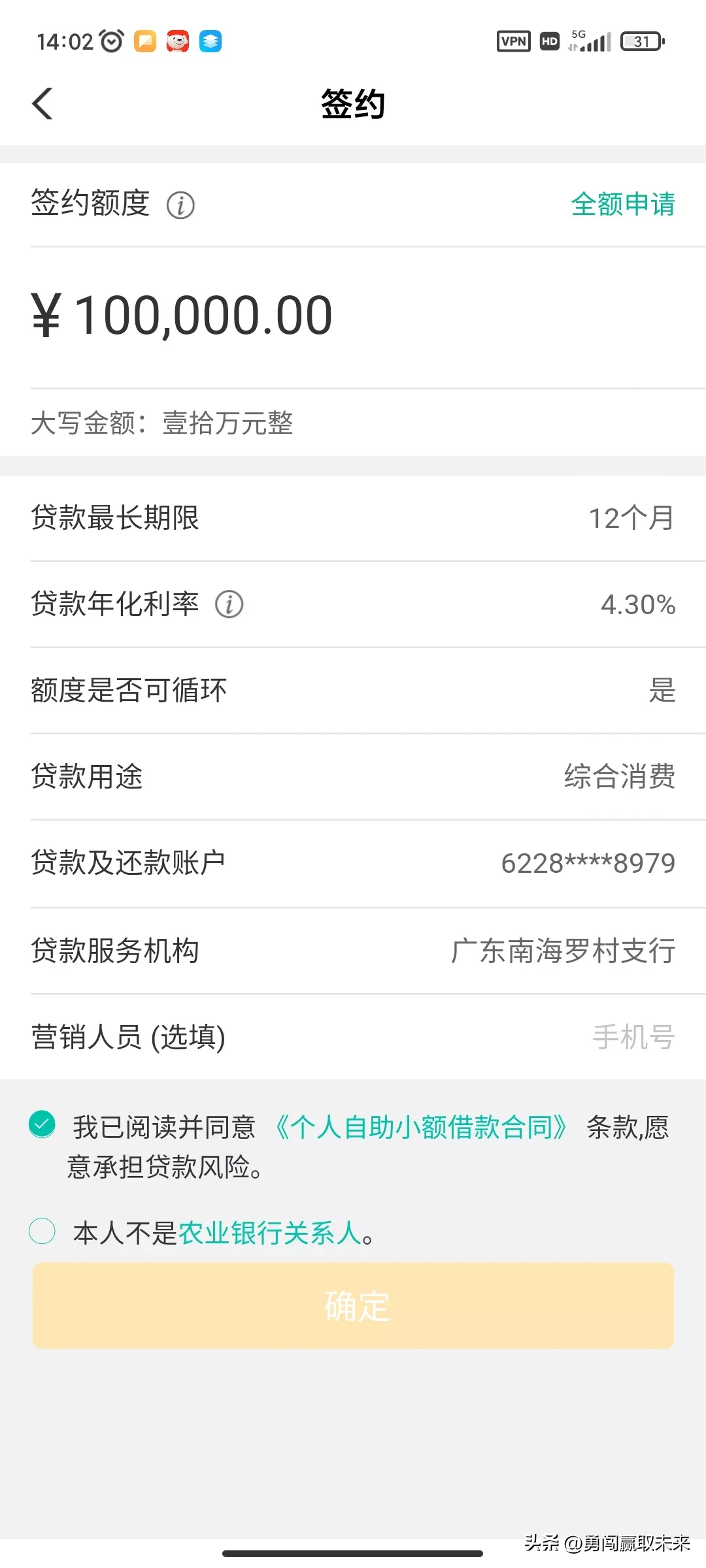Tap the info icon beside 签约额度
The image size is (706, 1568).
[180, 205]
